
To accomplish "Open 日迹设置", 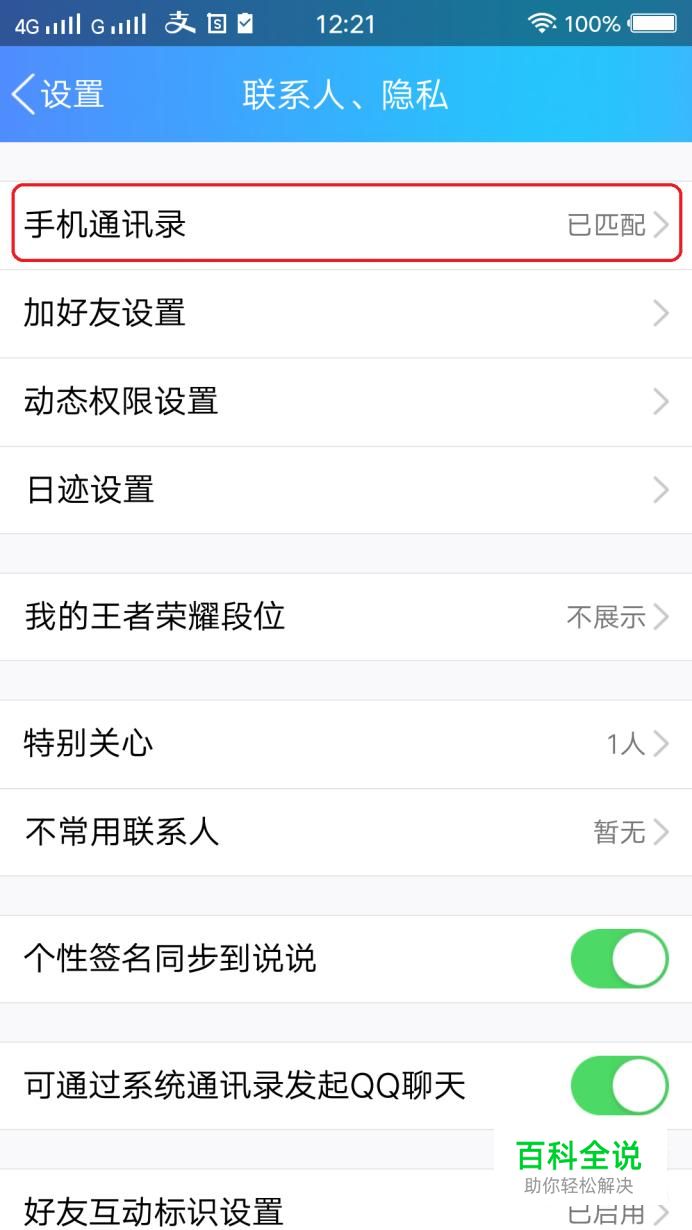I will [x=346, y=490].
